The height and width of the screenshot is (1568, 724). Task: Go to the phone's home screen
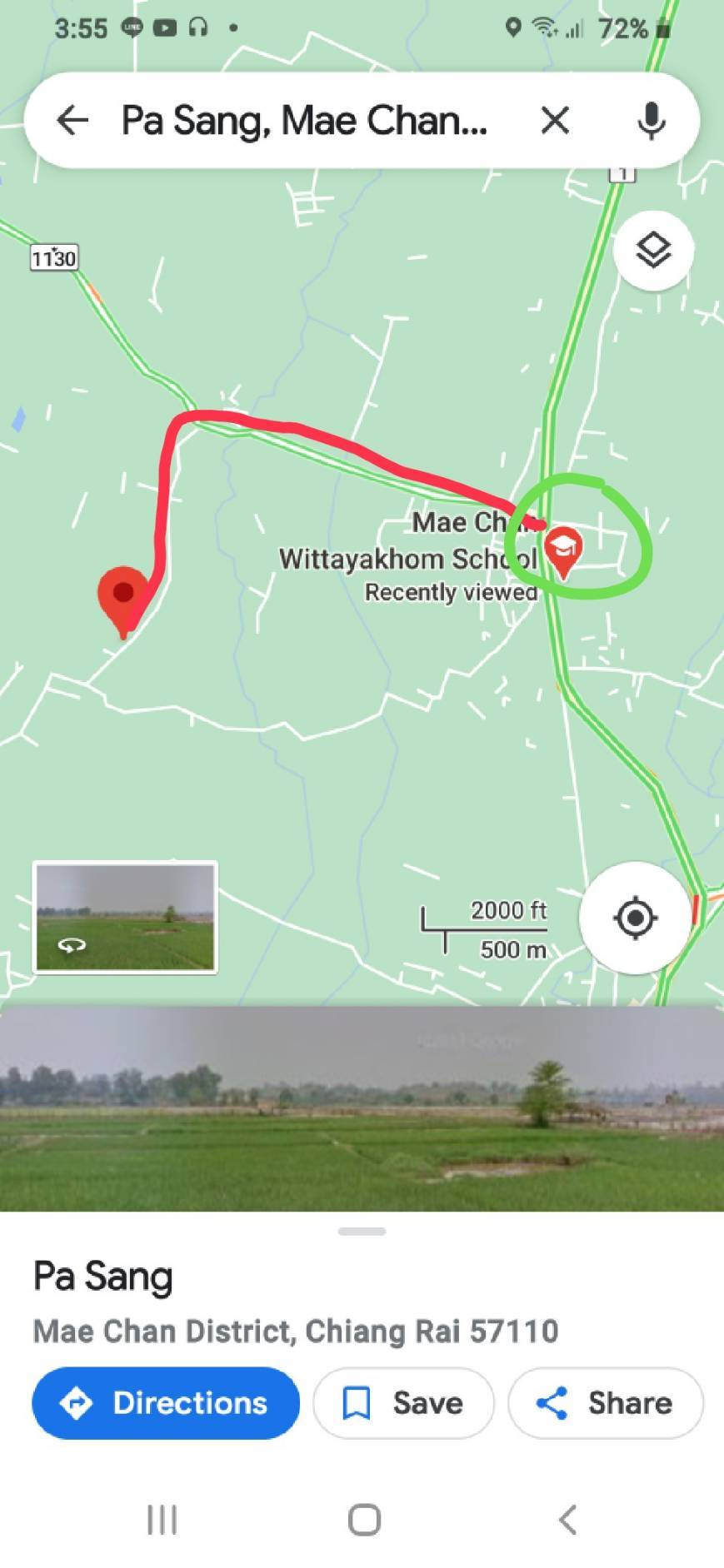click(x=364, y=1520)
